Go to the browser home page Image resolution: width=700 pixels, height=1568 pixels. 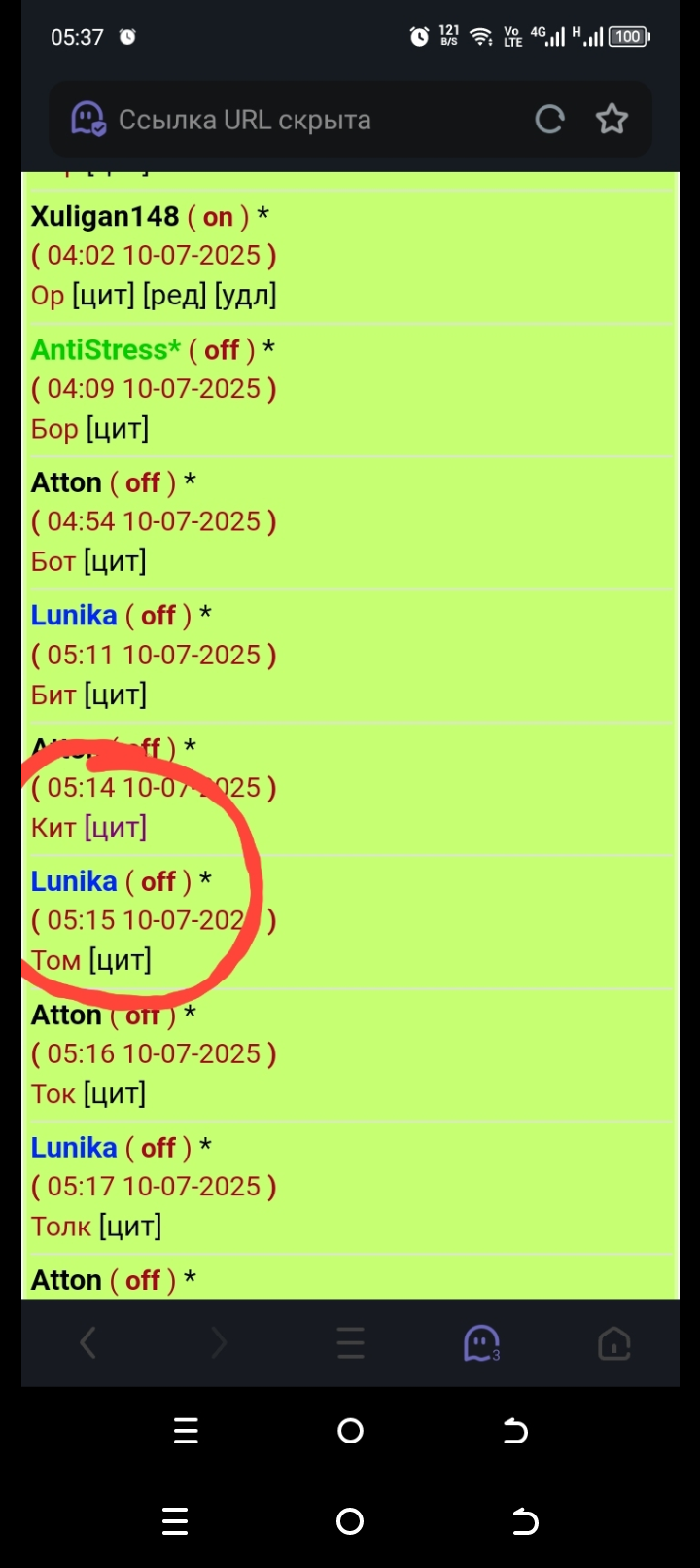point(613,1343)
